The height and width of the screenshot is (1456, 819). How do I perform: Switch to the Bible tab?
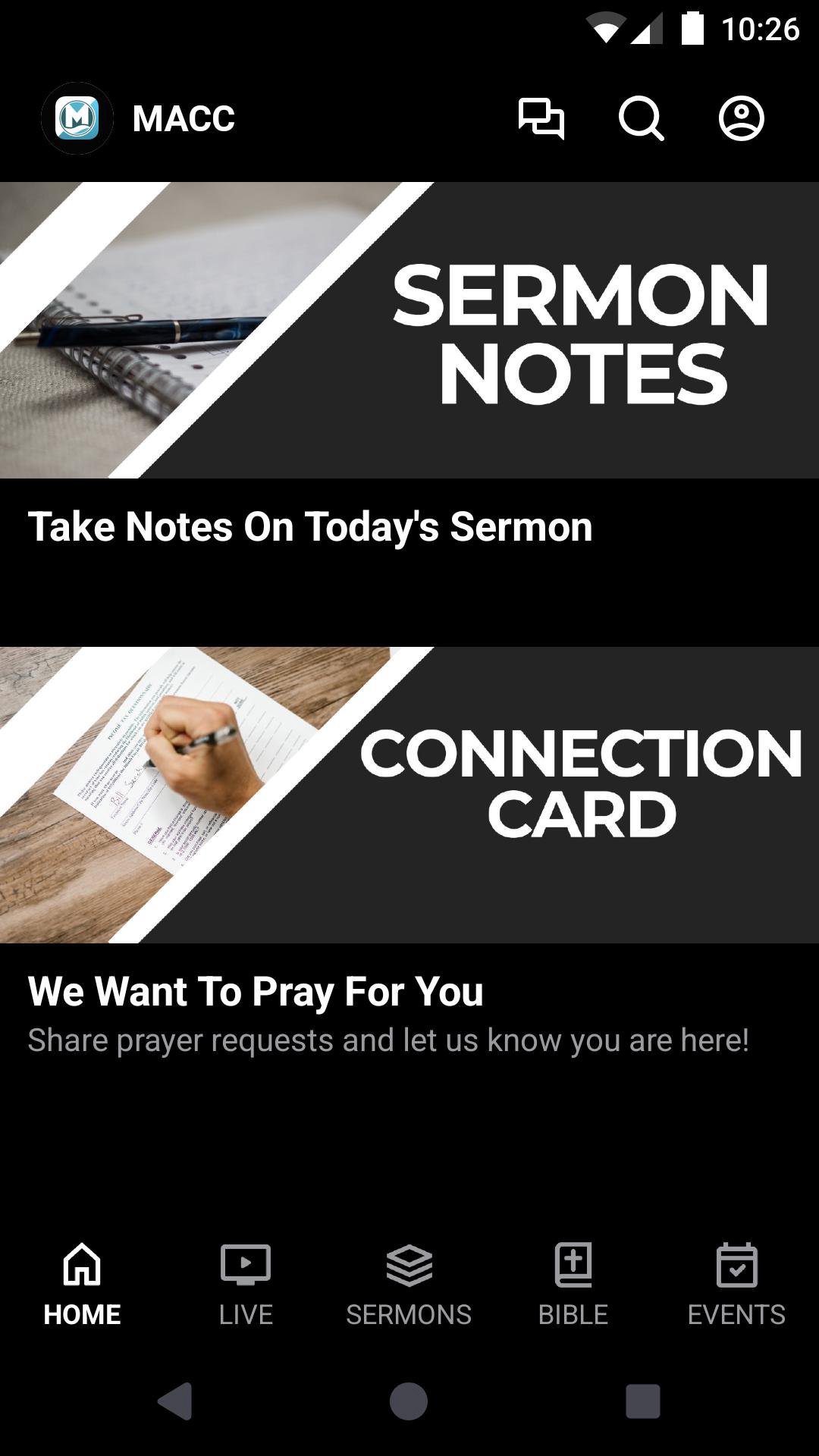tap(573, 1282)
